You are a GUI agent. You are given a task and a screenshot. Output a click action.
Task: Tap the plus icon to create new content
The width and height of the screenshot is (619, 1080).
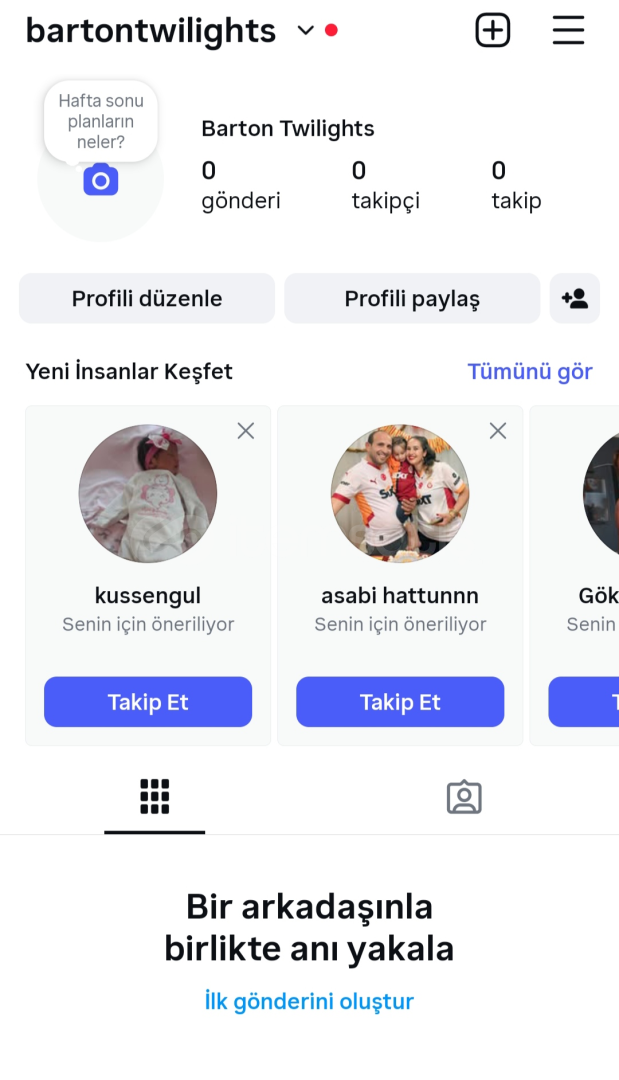point(492,30)
